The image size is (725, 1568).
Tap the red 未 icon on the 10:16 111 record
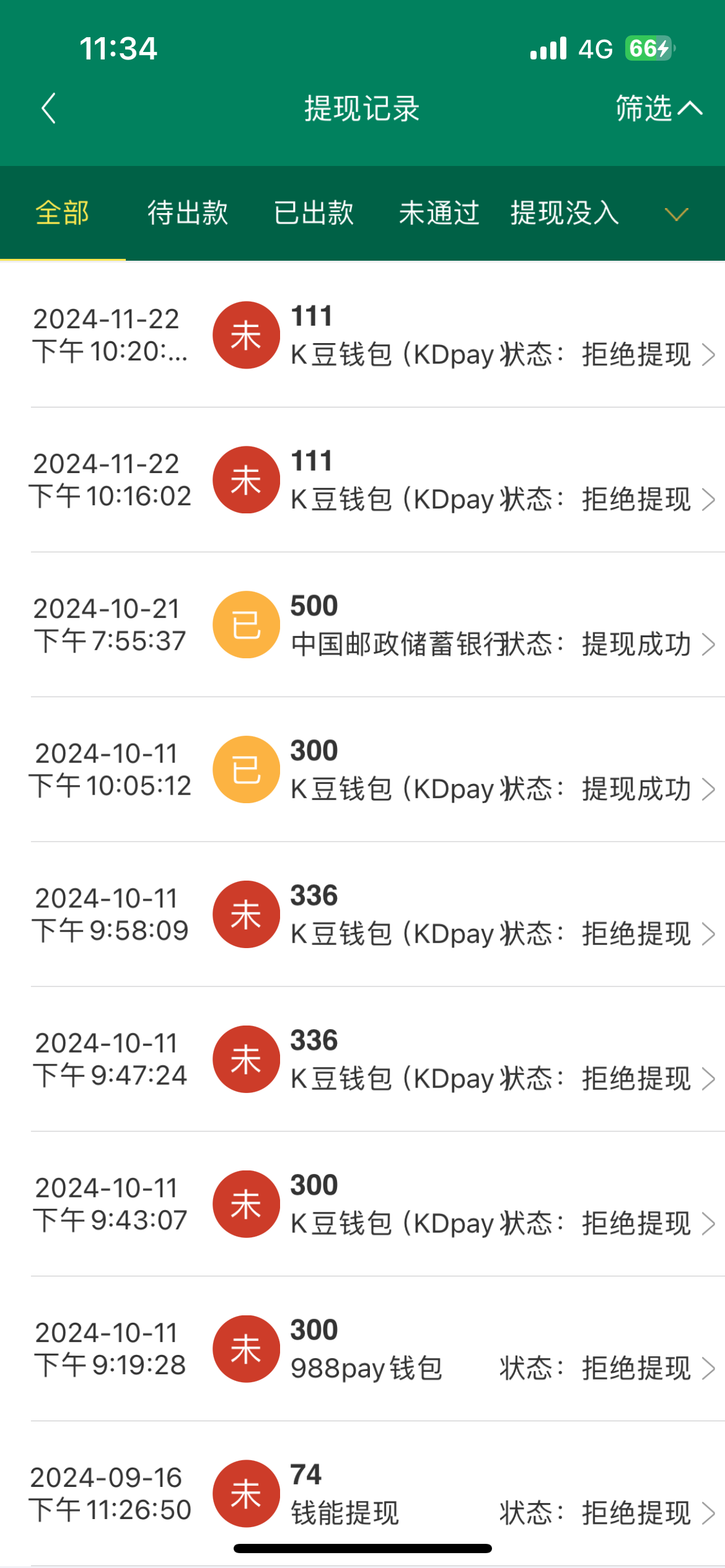246,480
